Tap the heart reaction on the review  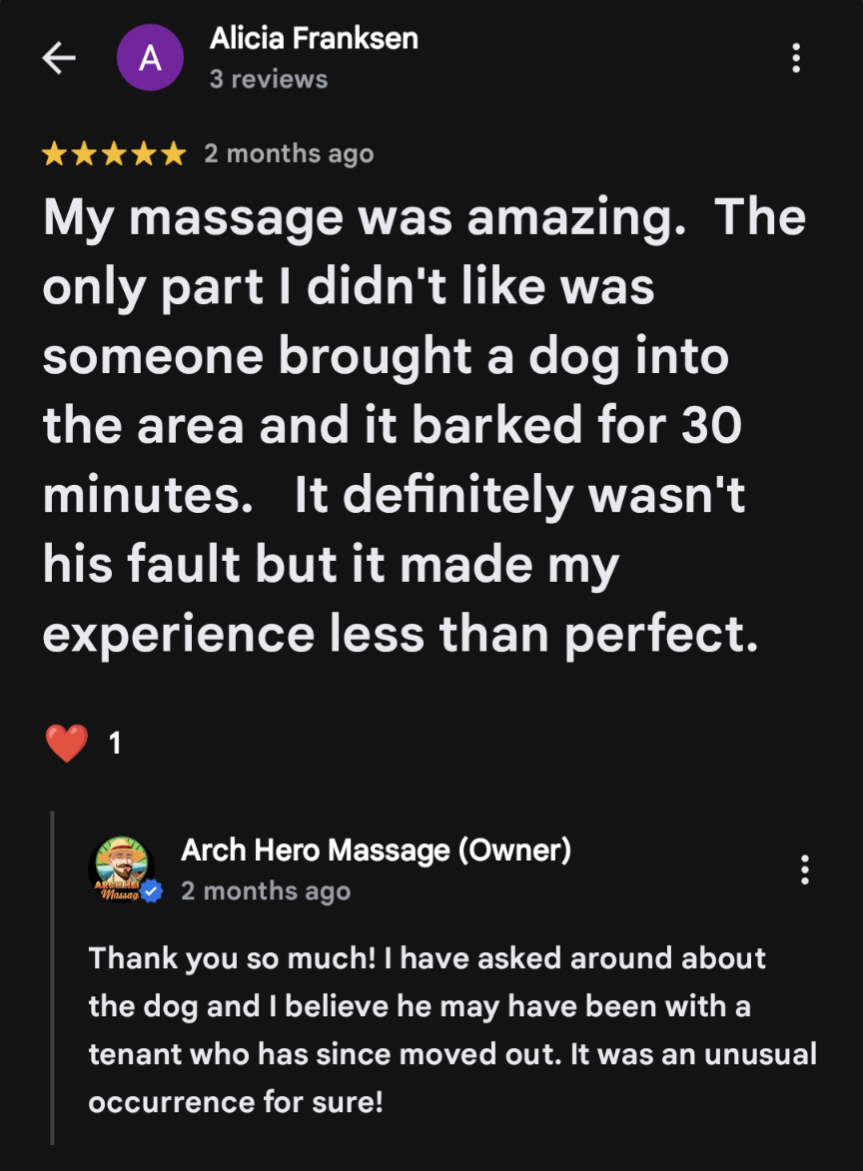coord(67,743)
